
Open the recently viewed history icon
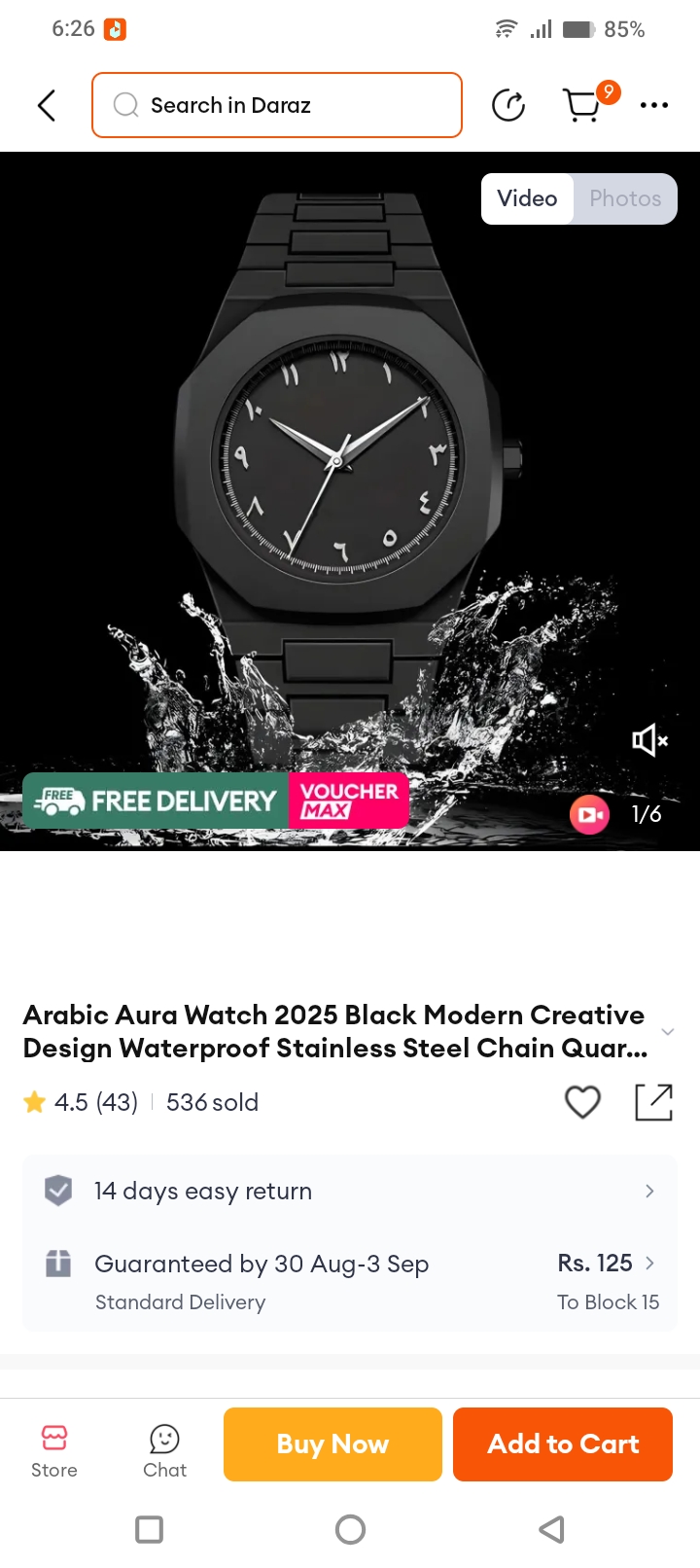pos(508,105)
